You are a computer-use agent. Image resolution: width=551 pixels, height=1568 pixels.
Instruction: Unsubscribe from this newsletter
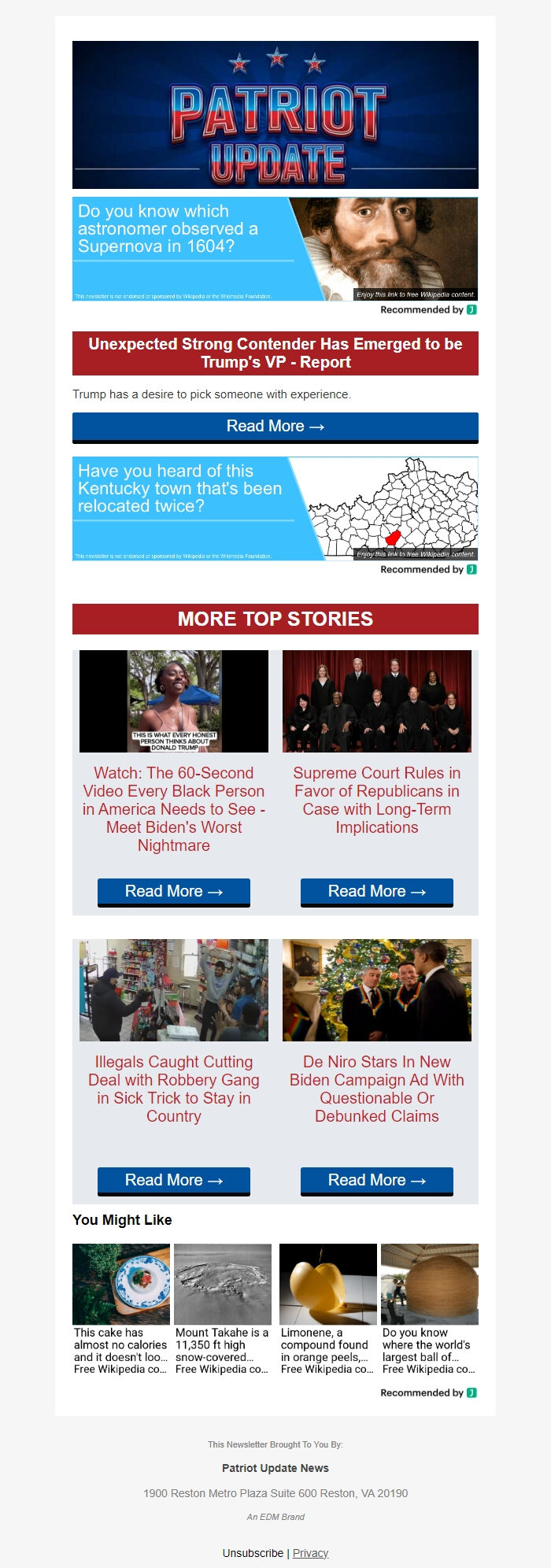[x=253, y=1553]
